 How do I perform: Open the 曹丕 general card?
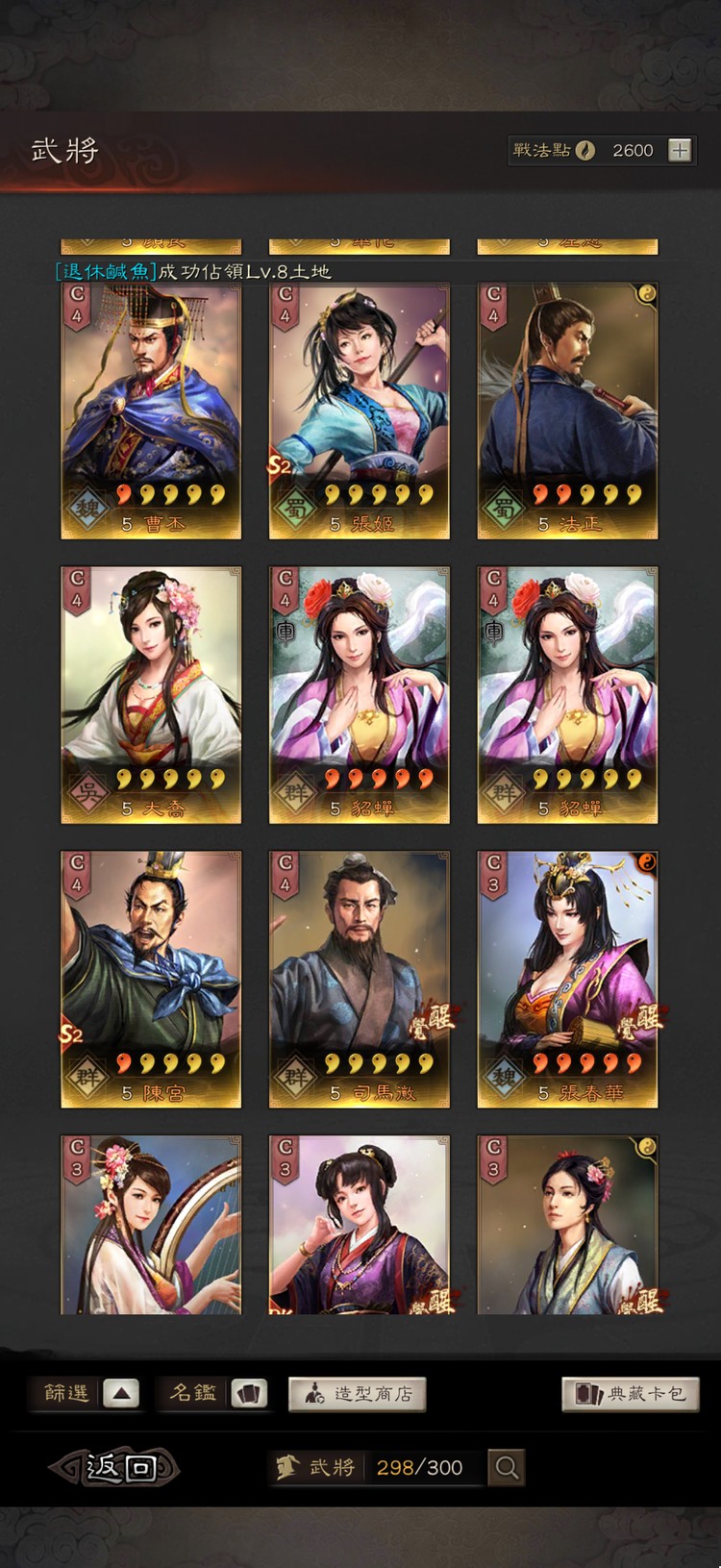pos(151,411)
